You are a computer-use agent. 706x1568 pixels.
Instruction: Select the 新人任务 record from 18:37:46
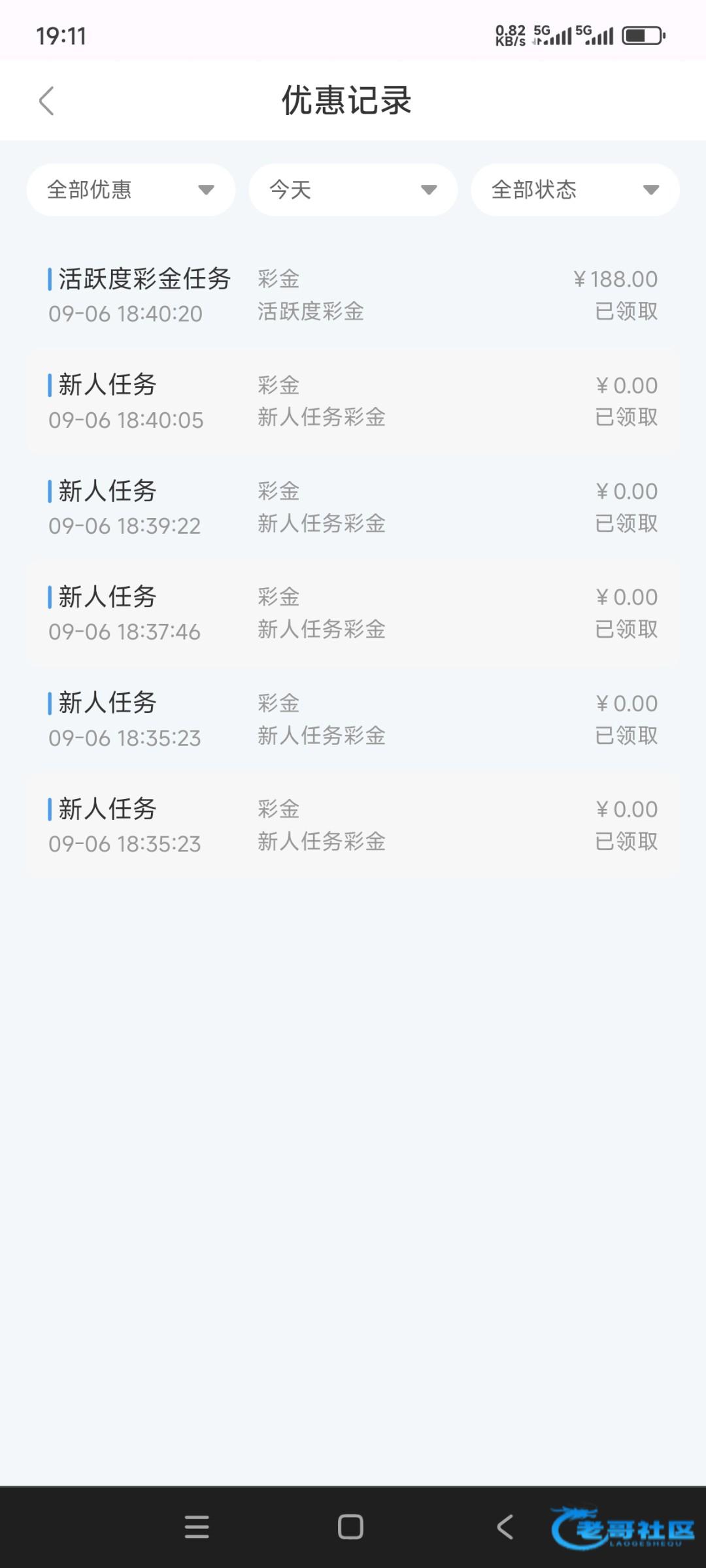353,613
